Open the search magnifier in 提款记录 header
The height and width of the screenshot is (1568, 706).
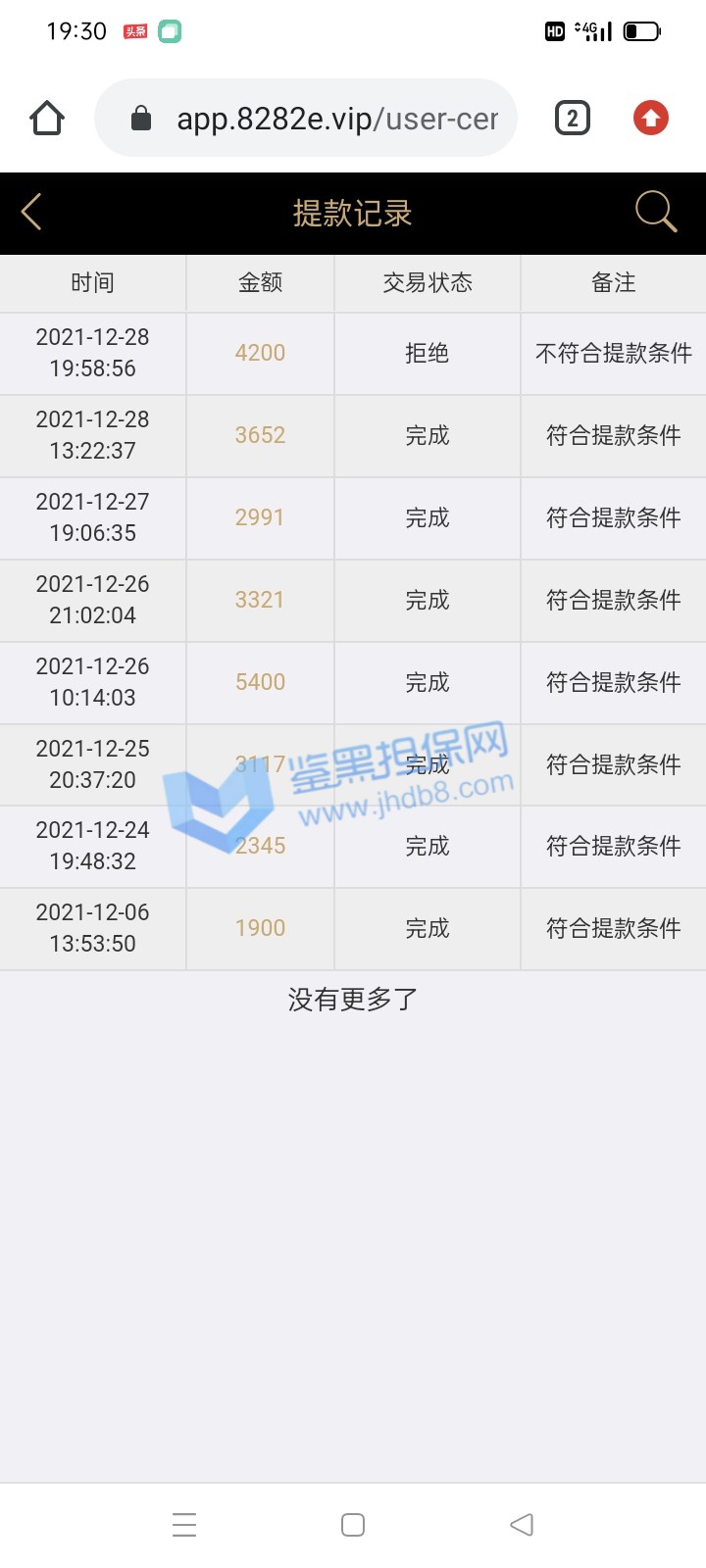tap(655, 212)
